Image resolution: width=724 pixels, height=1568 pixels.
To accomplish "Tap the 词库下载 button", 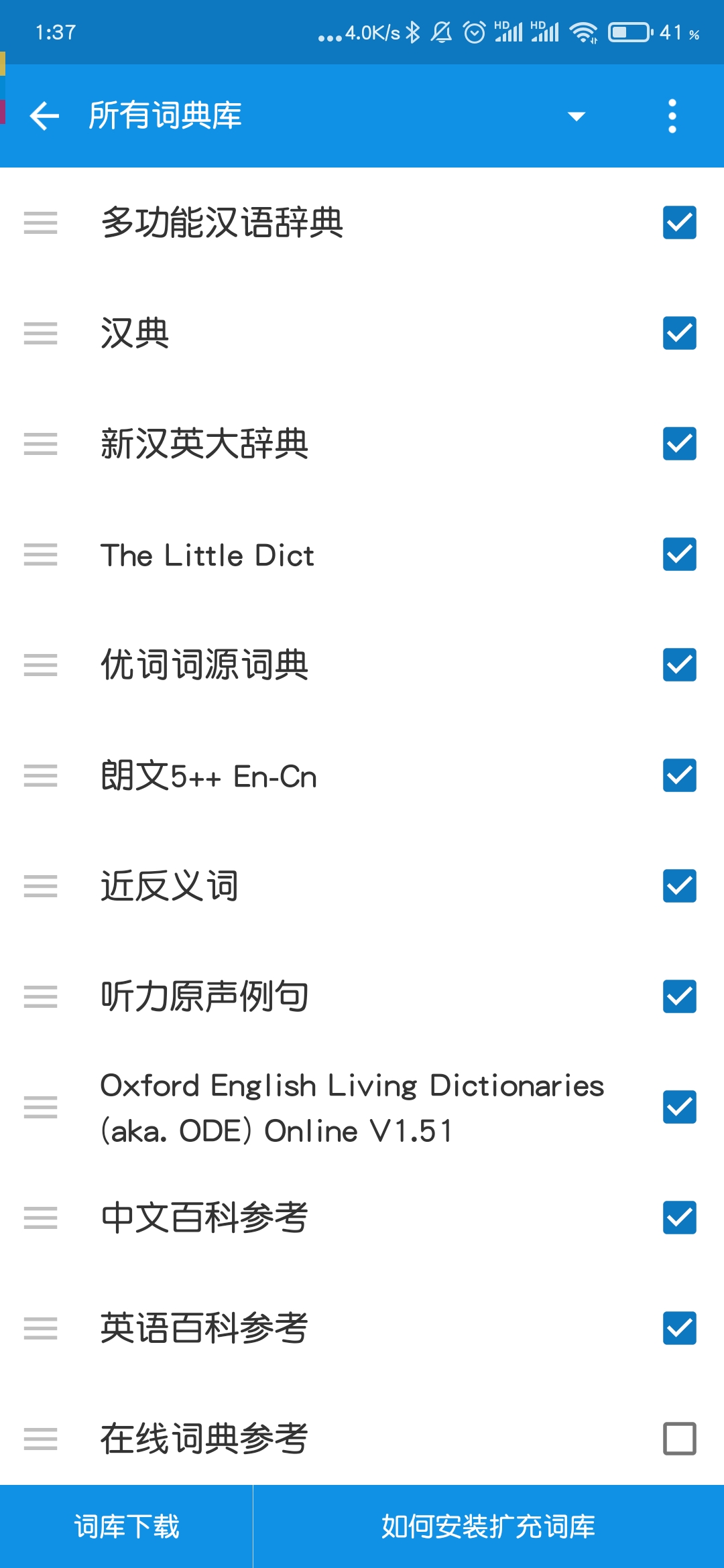I will [x=126, y=1526].
